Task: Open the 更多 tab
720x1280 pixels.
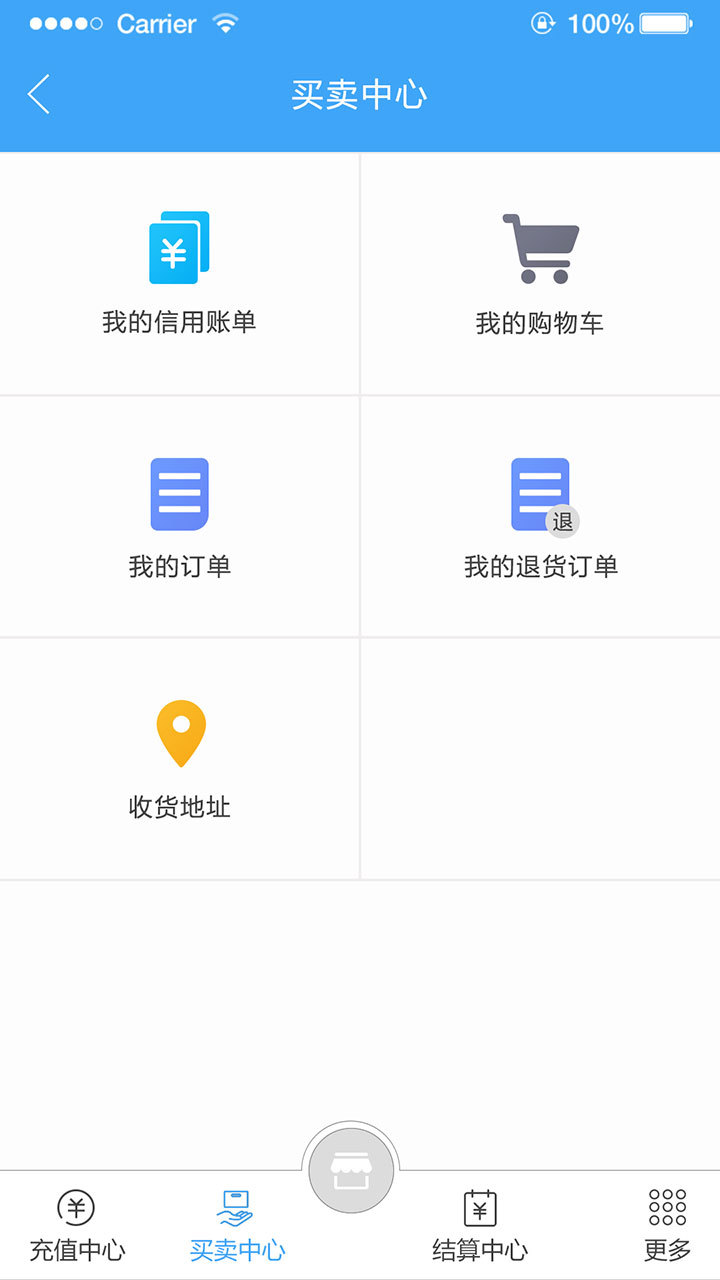Action: click(x=667, y=1225)
